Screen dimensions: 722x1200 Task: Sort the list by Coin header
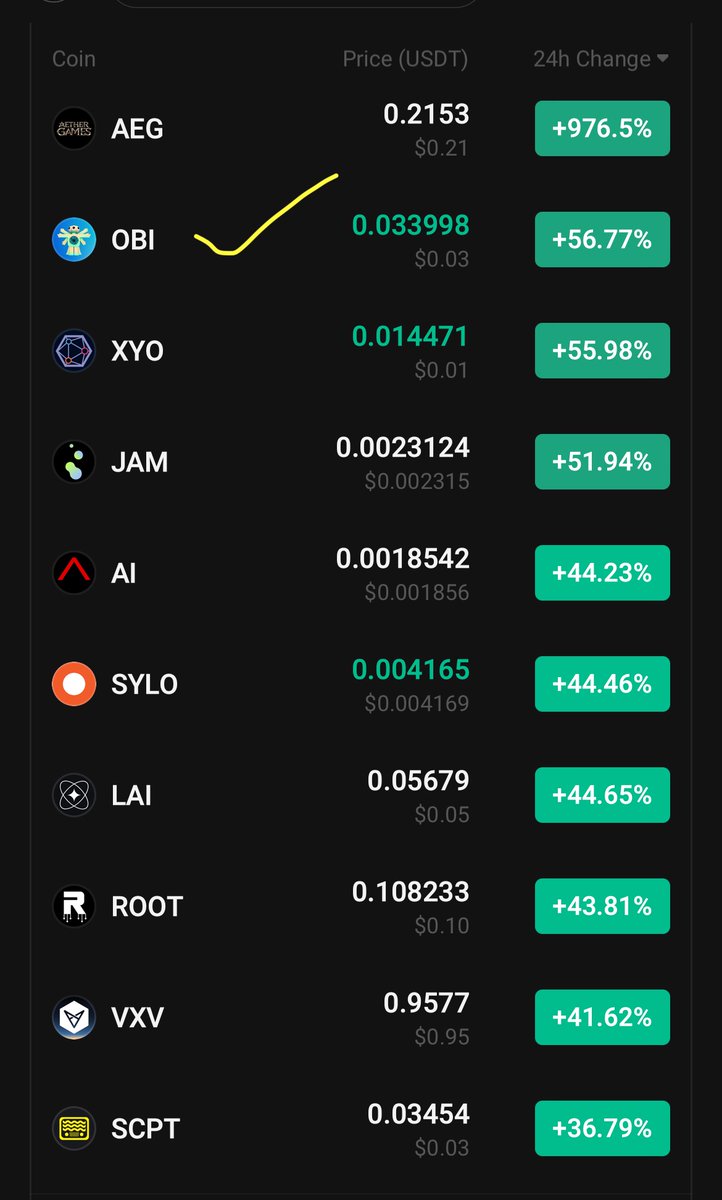[74, 59]
